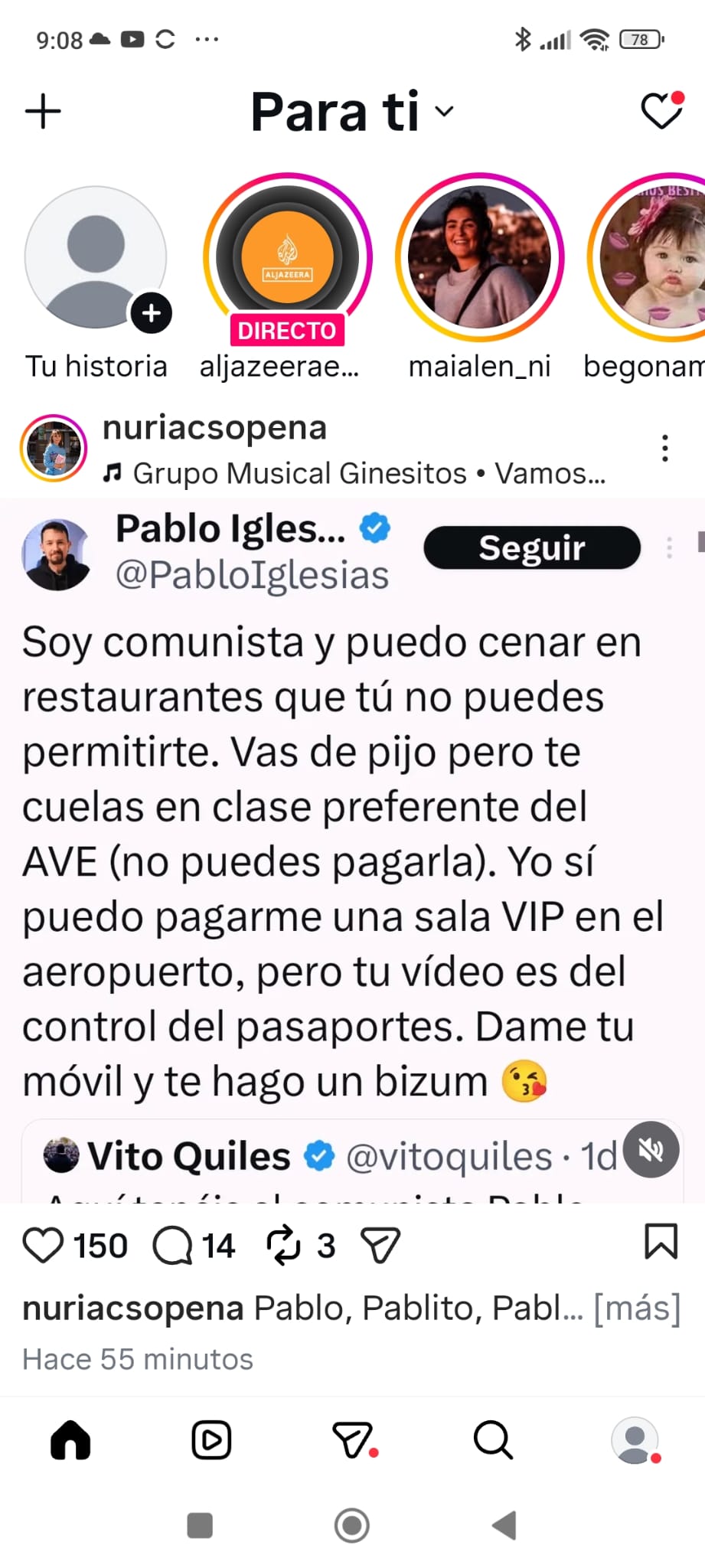The height and width of the screenshot is (1568, 705).
Task: Tap the system back button
Action: [x=504, y=1525]
